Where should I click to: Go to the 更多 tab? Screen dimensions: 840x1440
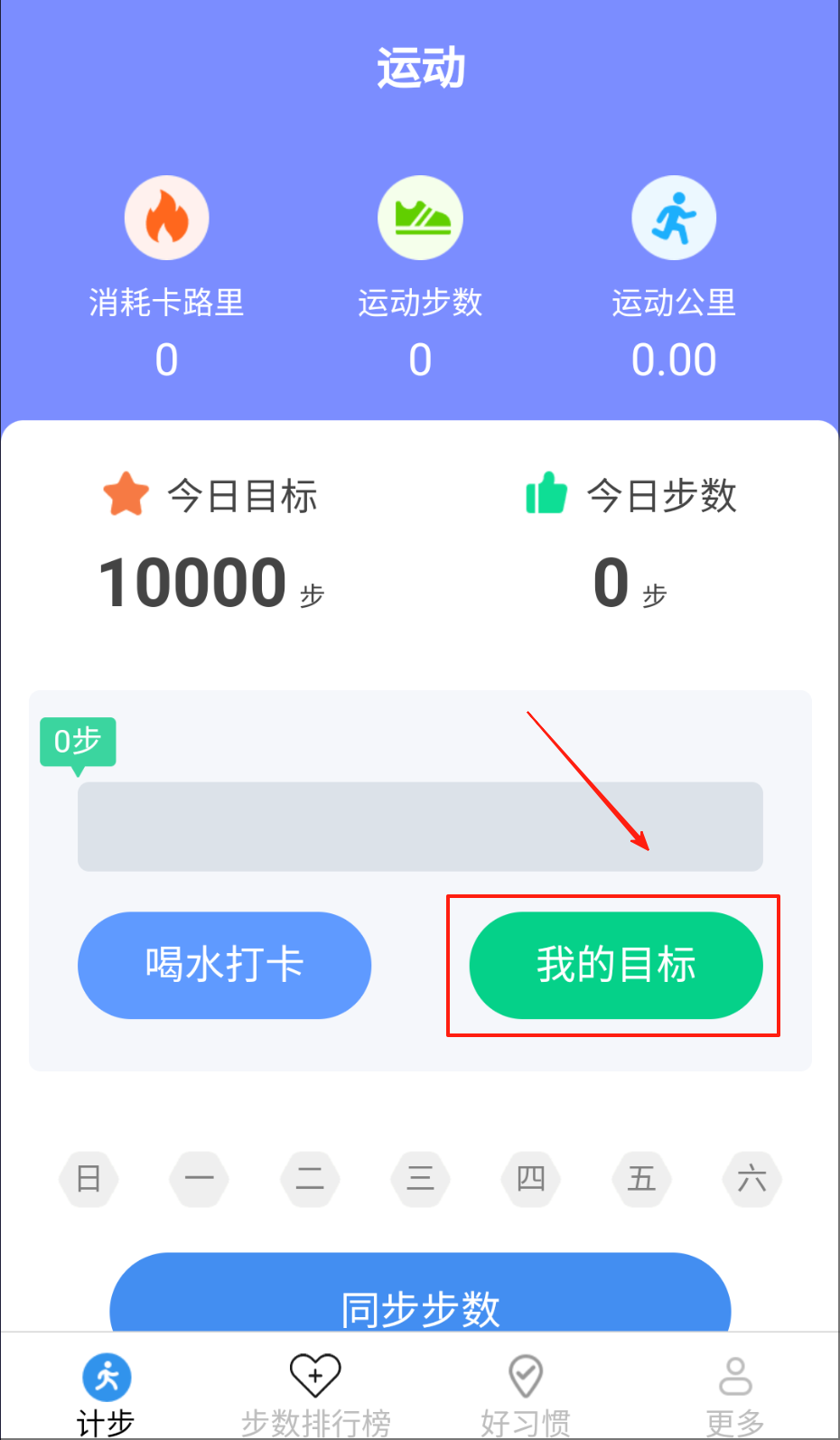734,1394
